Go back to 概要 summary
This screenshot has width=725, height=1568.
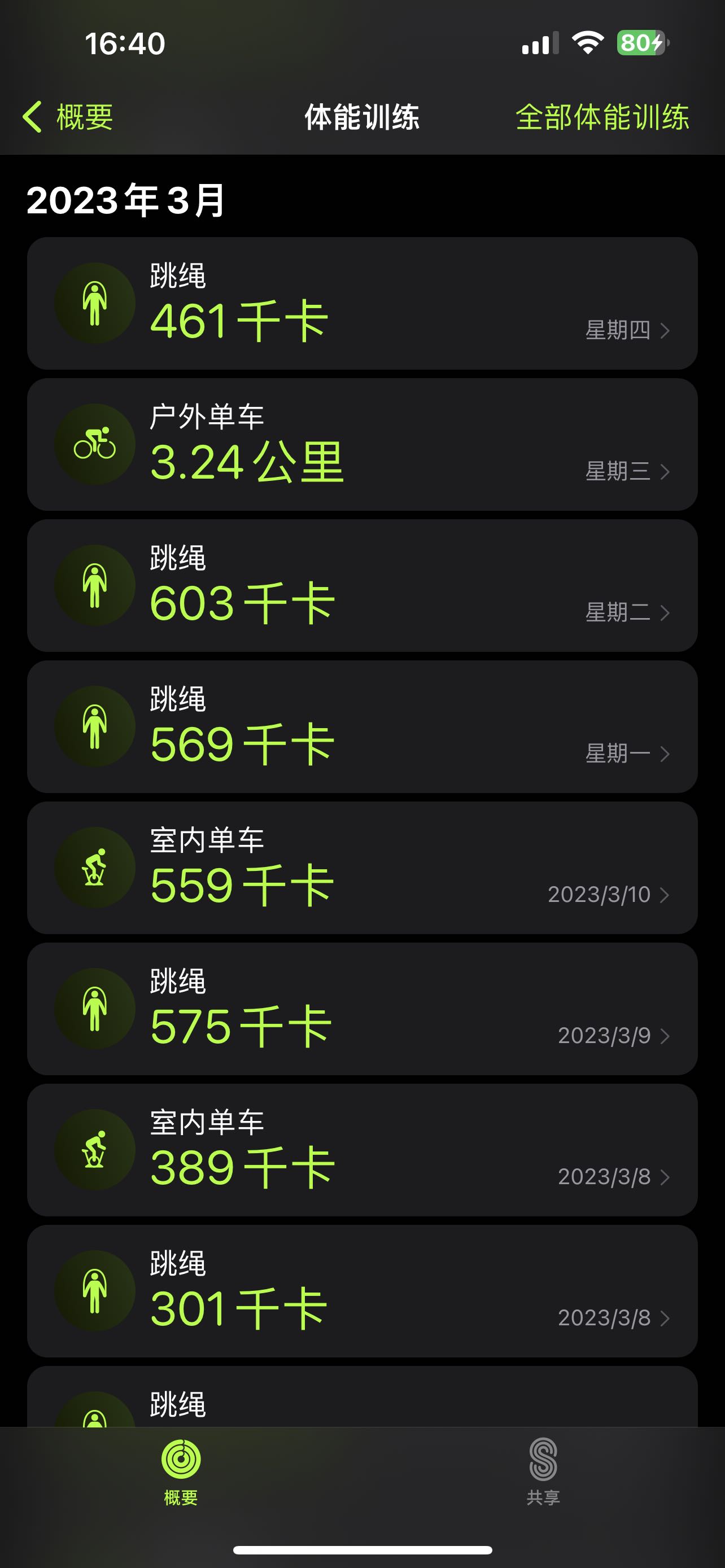pos(68,116)
